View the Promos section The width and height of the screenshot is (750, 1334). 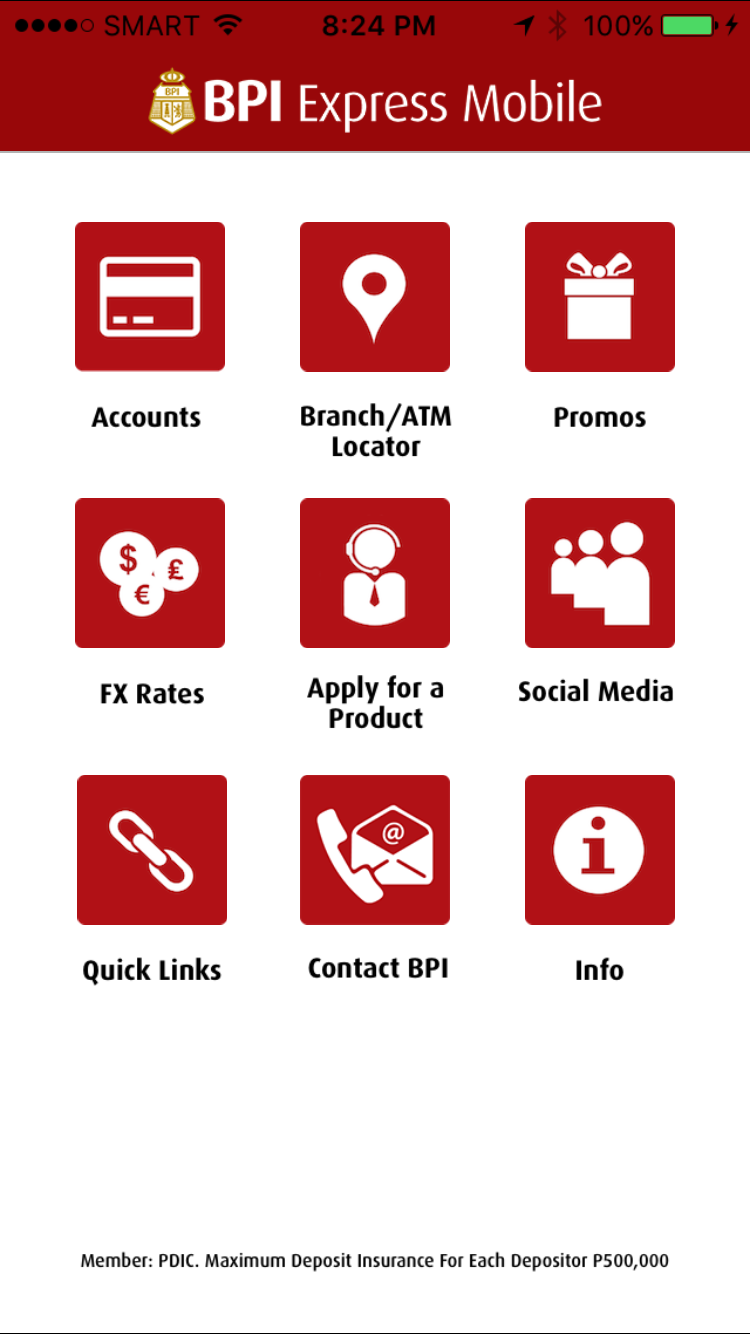point(600,297)
